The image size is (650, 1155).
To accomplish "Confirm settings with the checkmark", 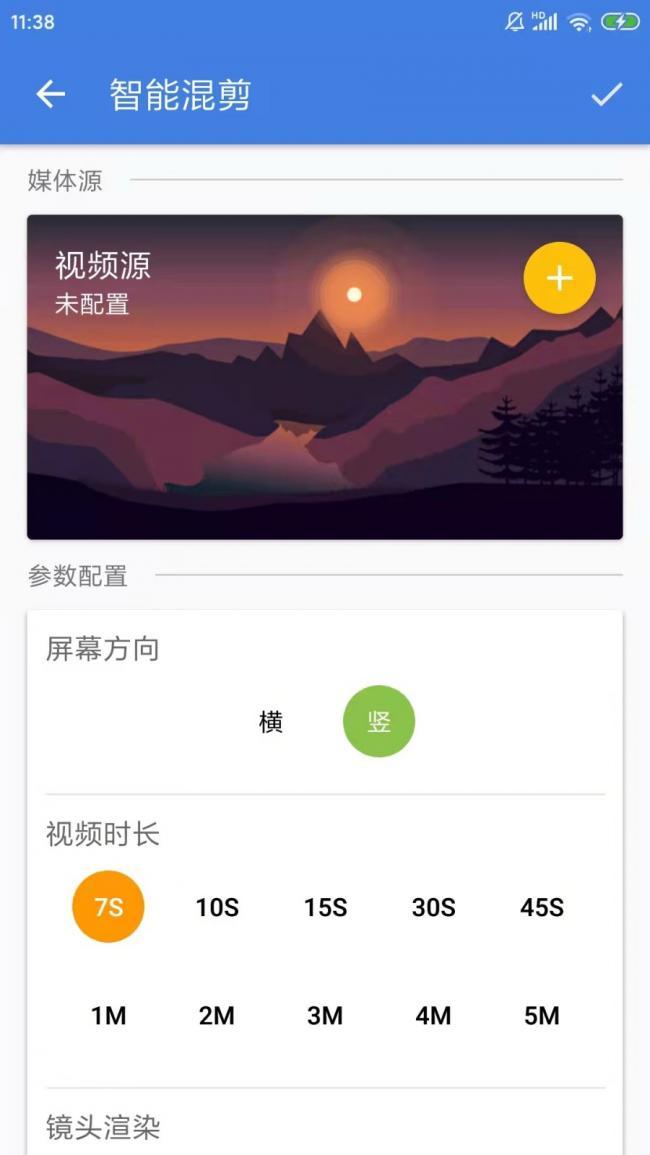I will (x=606, y=95).
